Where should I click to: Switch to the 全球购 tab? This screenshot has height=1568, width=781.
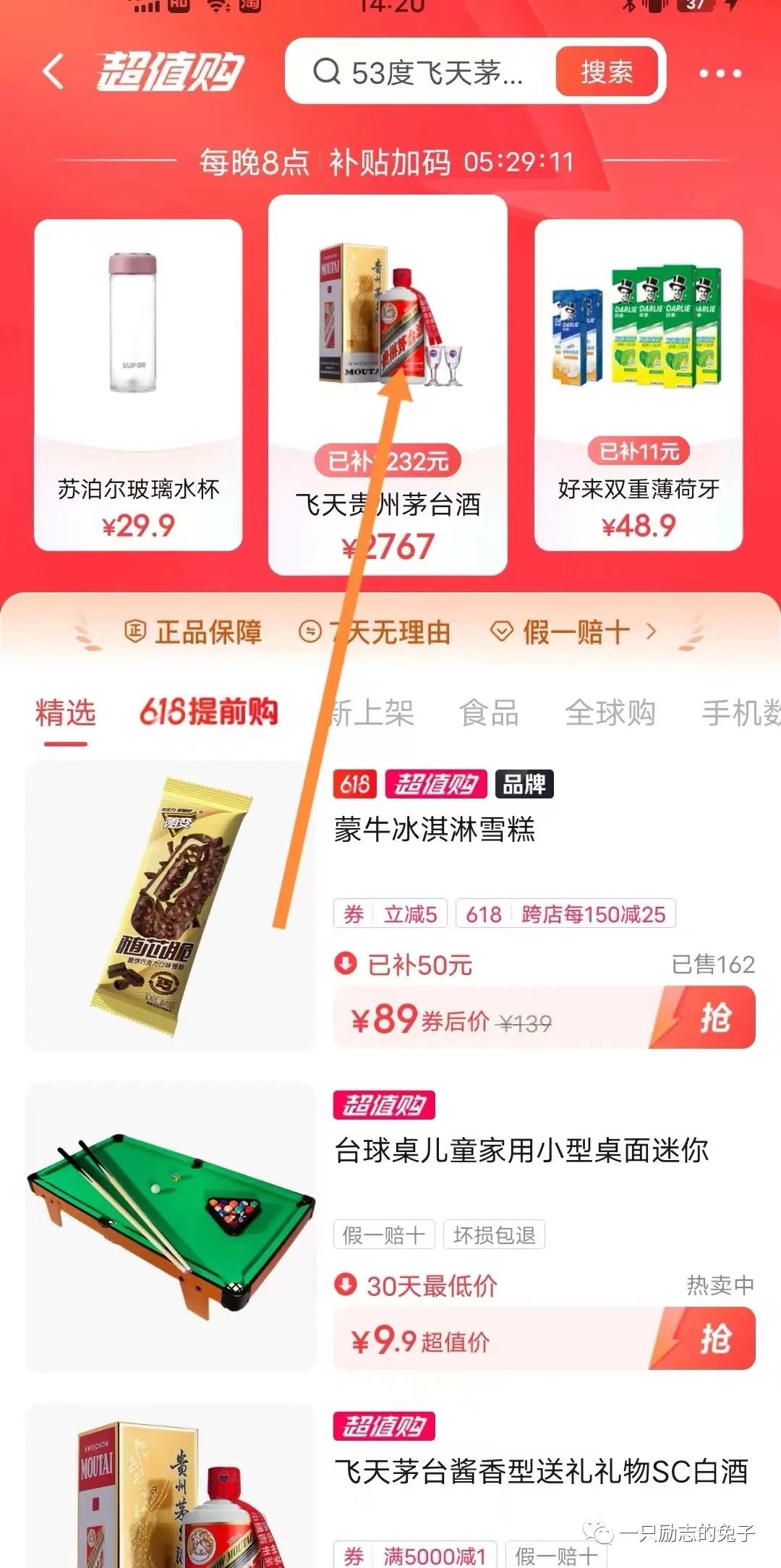click(610, 713)
